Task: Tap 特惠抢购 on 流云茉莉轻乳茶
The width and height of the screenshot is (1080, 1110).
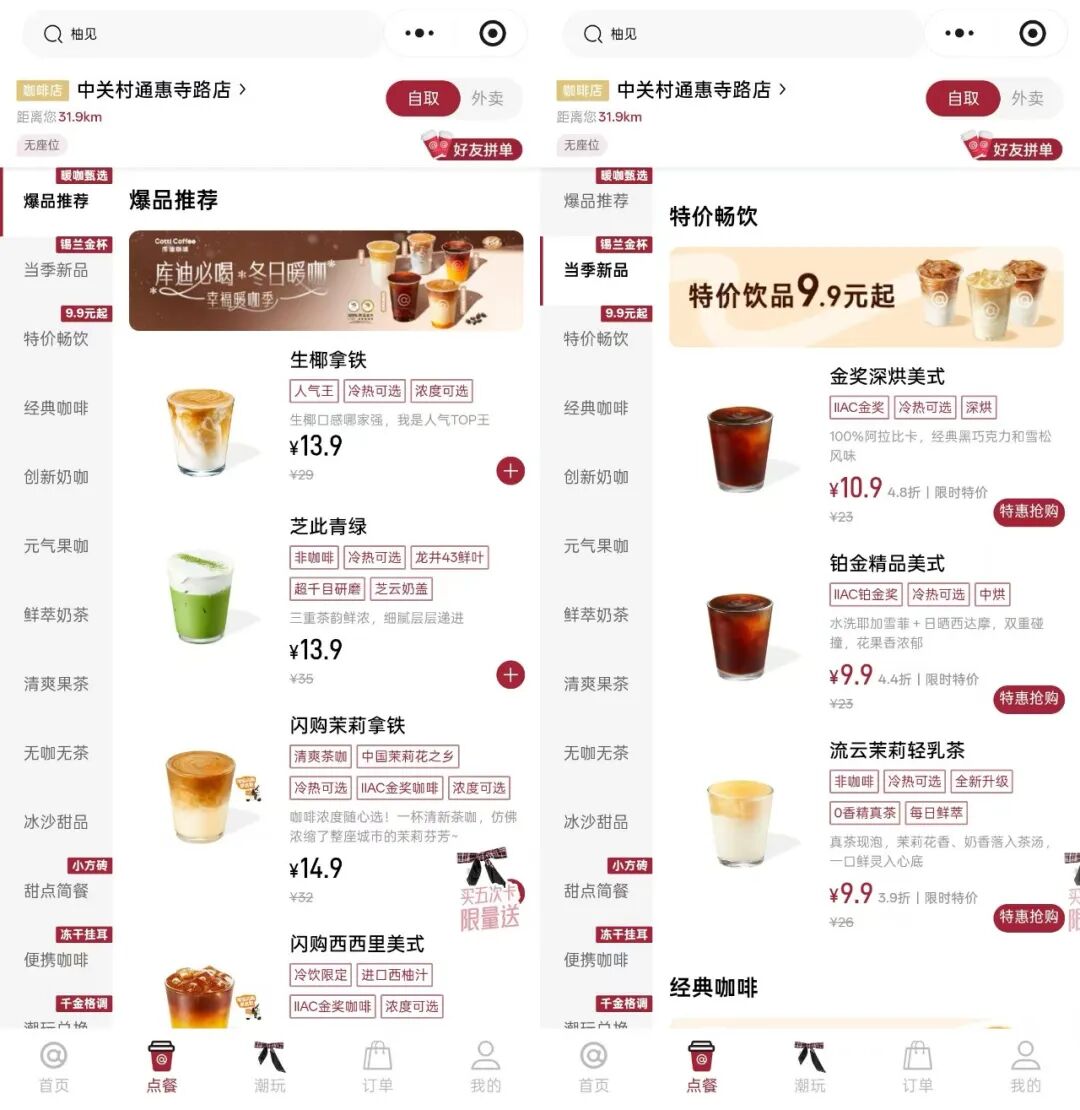Action: (x=1028, y=919)
